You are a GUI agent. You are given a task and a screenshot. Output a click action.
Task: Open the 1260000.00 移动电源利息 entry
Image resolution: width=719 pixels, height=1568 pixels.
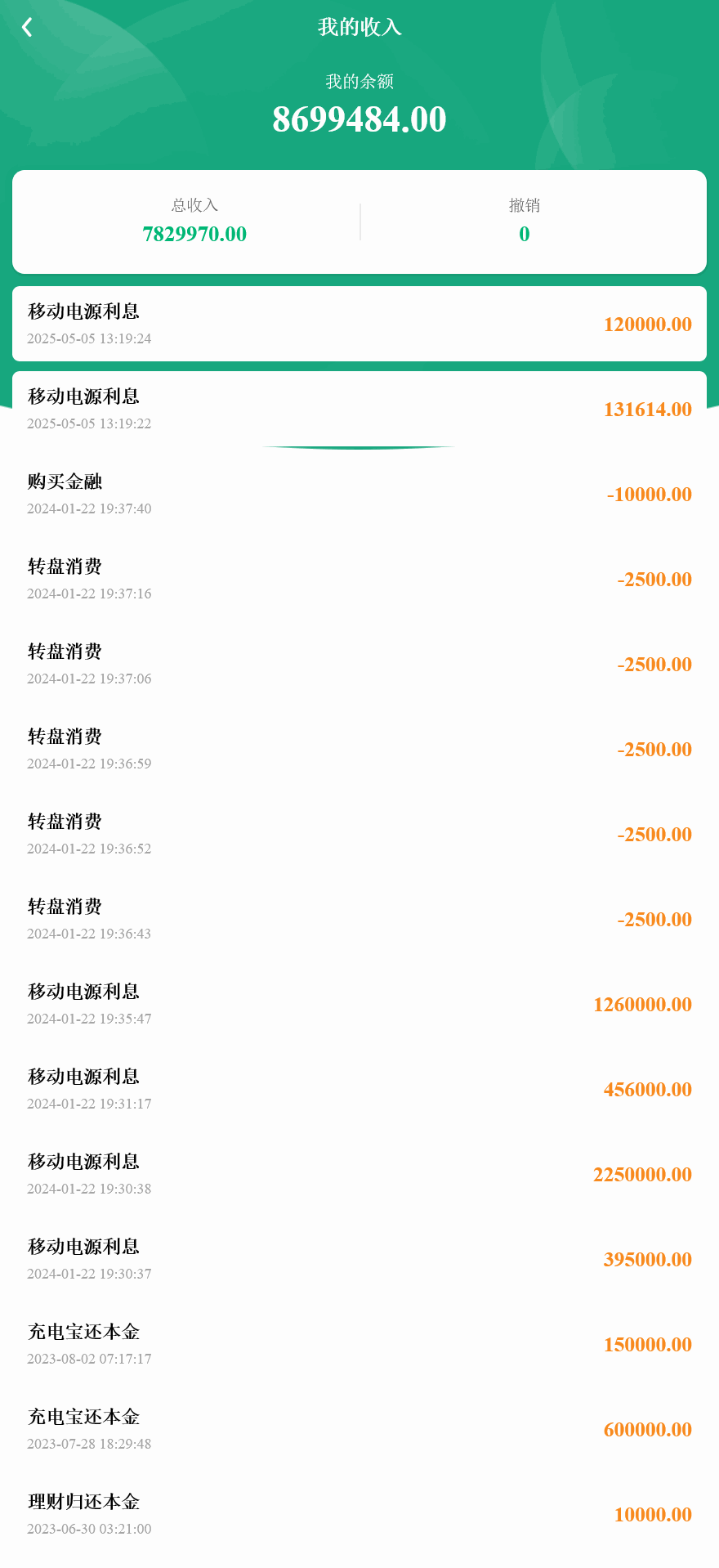359,1004
